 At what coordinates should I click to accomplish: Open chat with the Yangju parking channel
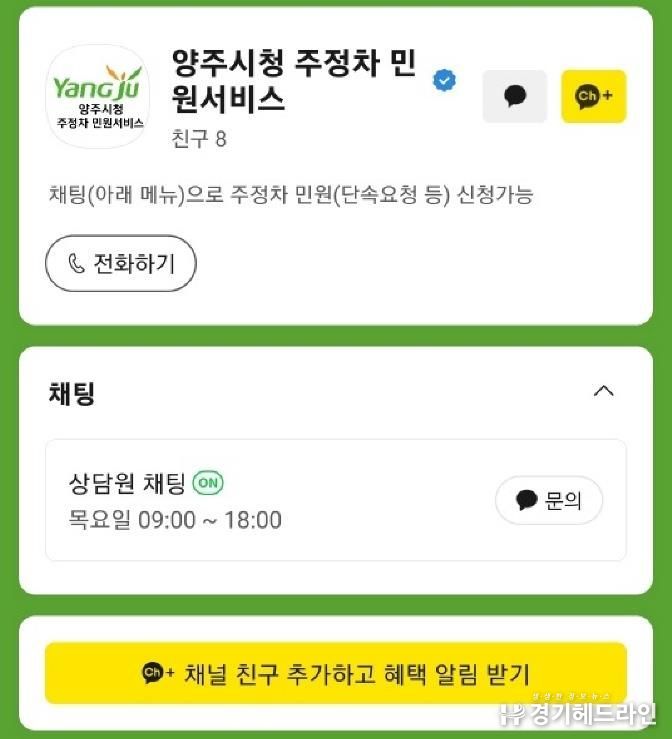(x=515, y=97)
